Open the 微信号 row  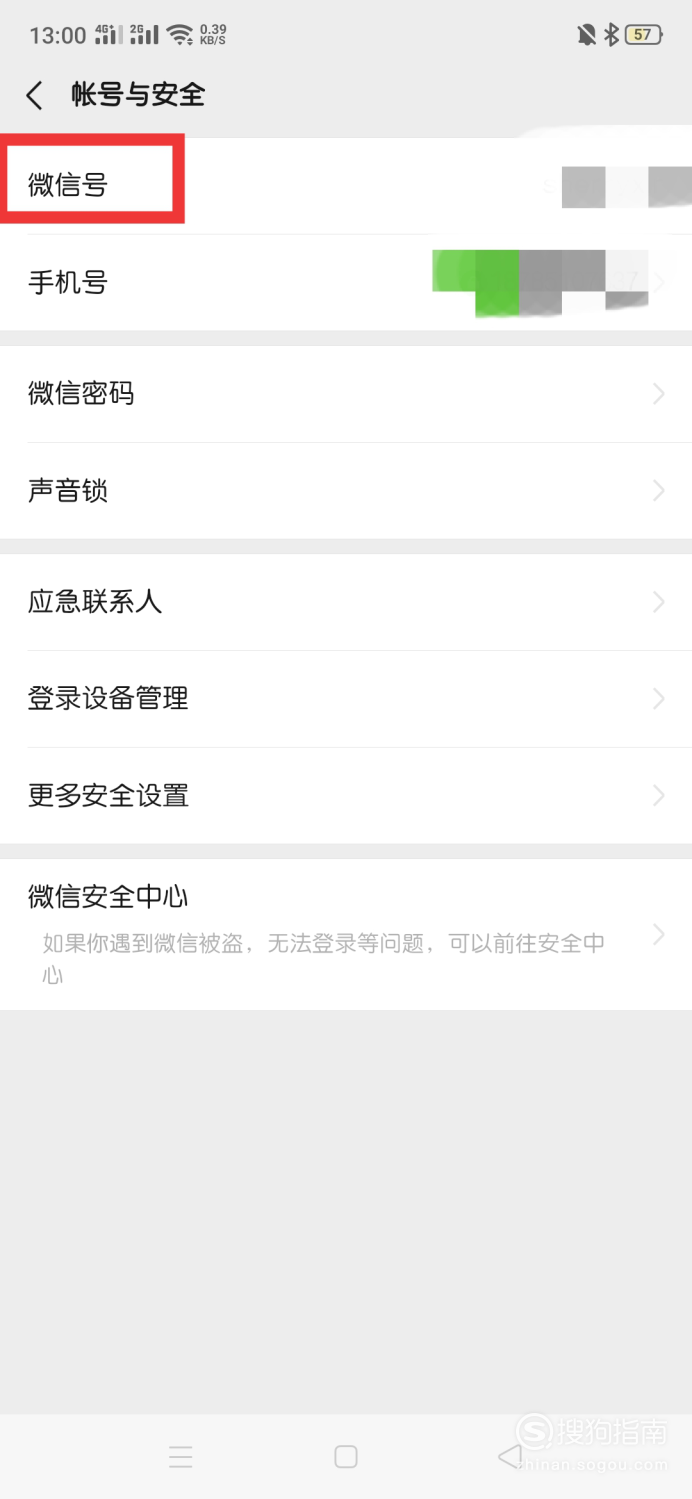pyautogui.click(x=346, y=186)
